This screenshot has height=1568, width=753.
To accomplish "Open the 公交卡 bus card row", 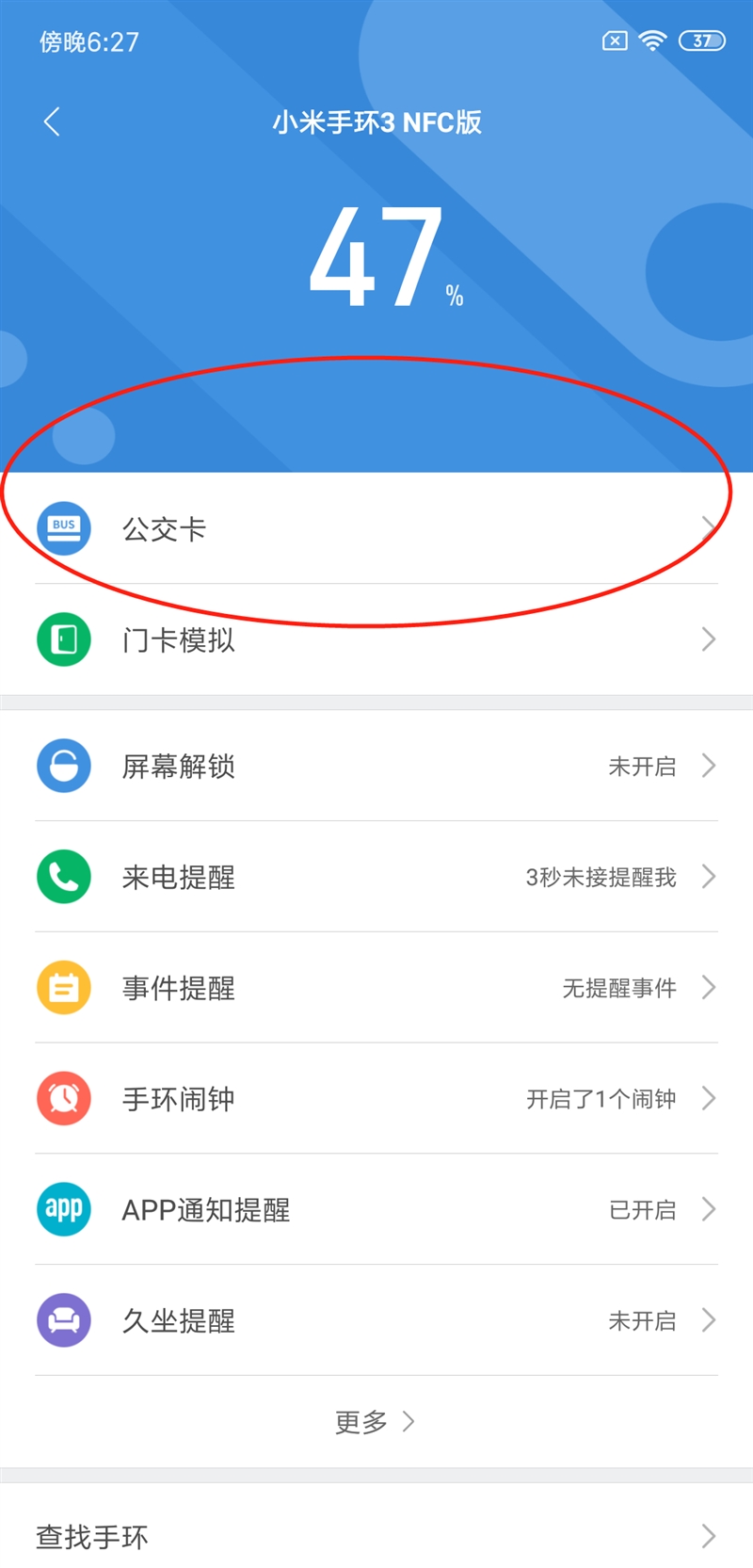I will tap(376, 528).
